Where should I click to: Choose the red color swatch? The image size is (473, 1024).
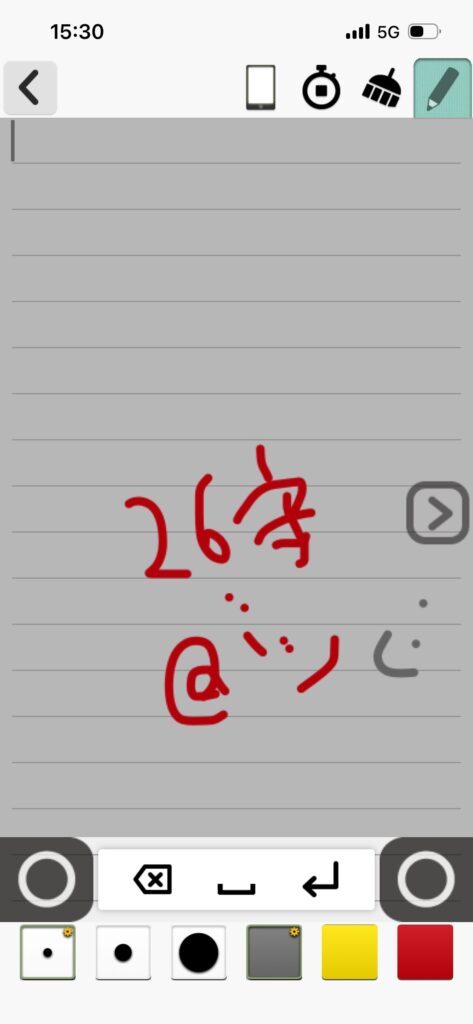click(x=425, y=952)
